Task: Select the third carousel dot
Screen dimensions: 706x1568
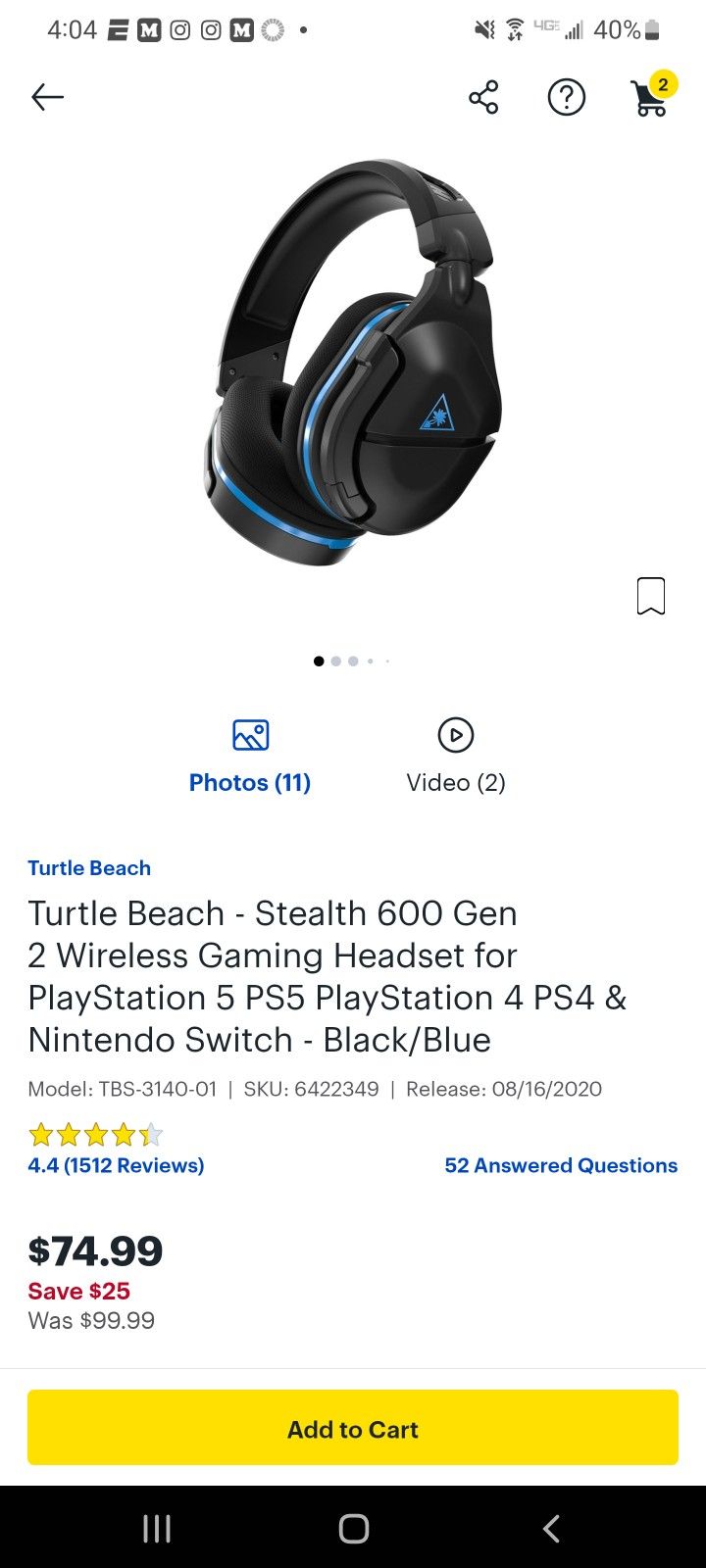Action: tap(353, 661)
